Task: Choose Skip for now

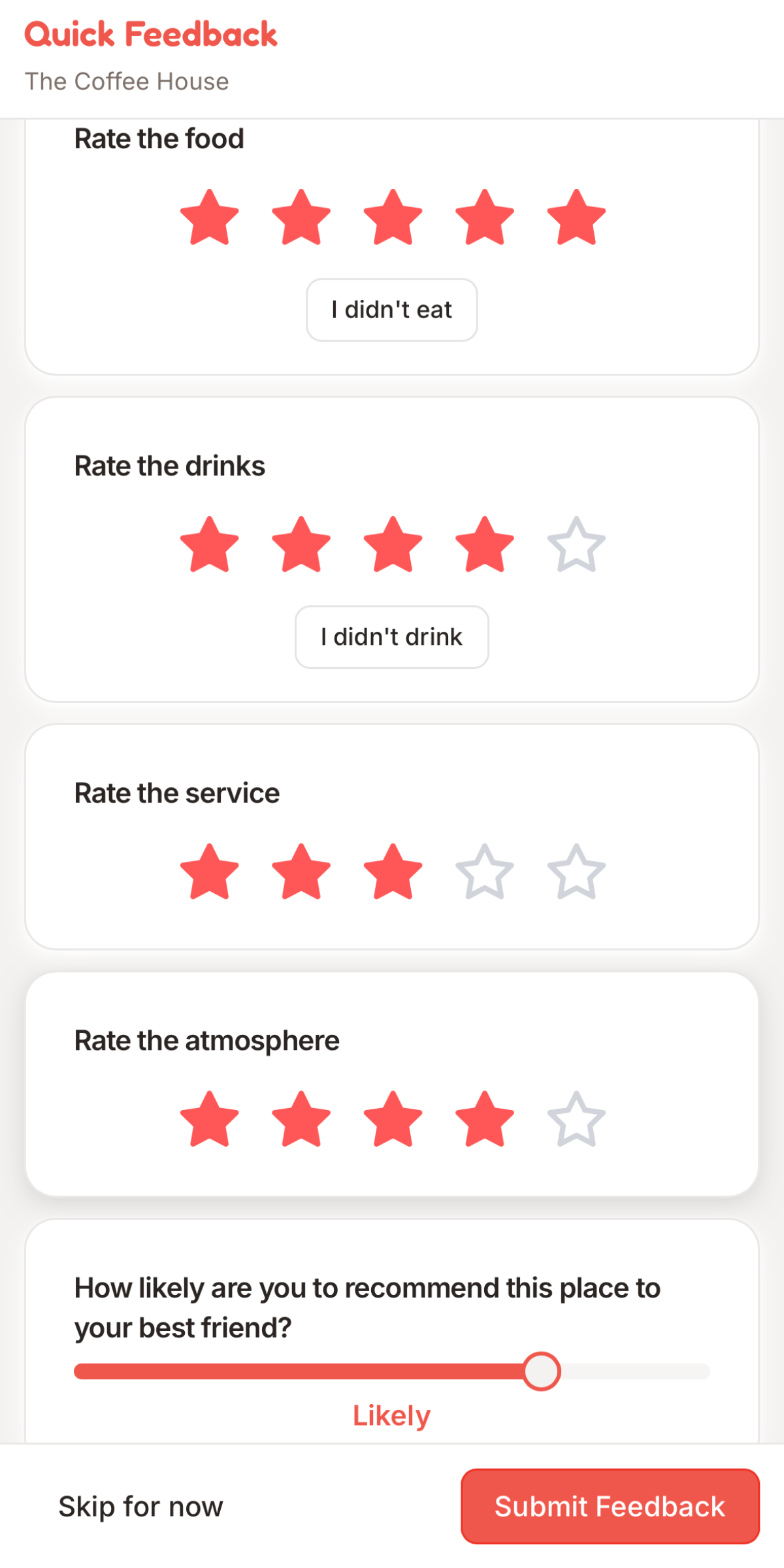Action: [x=141, y=1506]
